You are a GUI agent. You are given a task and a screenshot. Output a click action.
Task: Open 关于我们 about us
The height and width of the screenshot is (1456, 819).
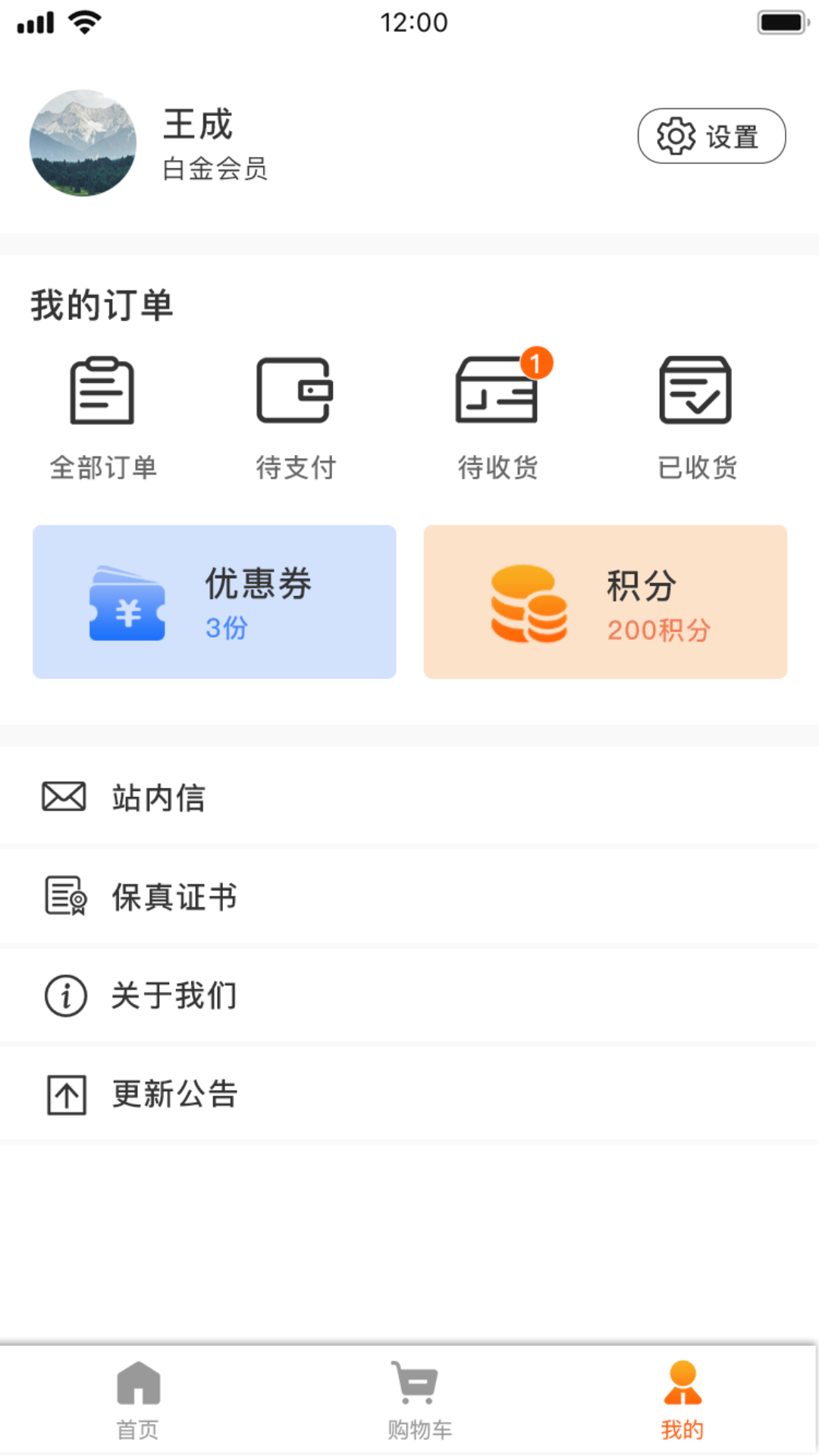(x=409, y=995)
